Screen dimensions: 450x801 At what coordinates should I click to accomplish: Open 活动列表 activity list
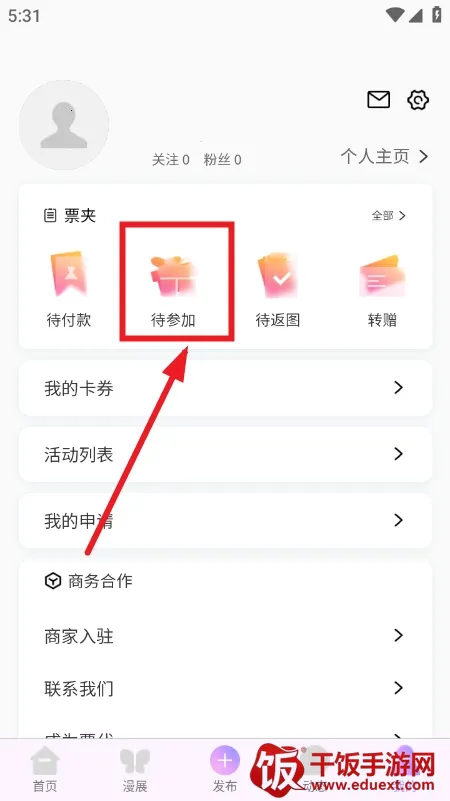(225, 454)
